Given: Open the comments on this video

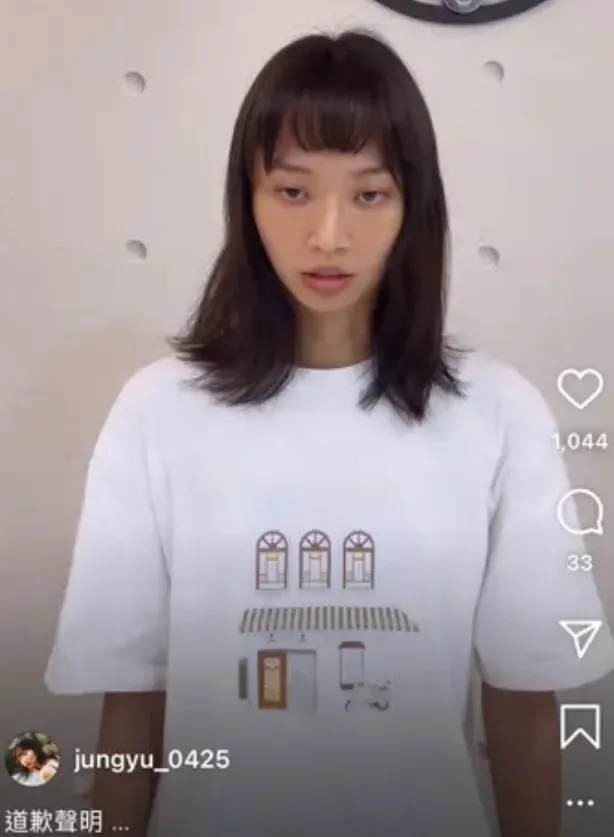Looking at the screenshot, I should pyautogui.click(x=580, y=513).
